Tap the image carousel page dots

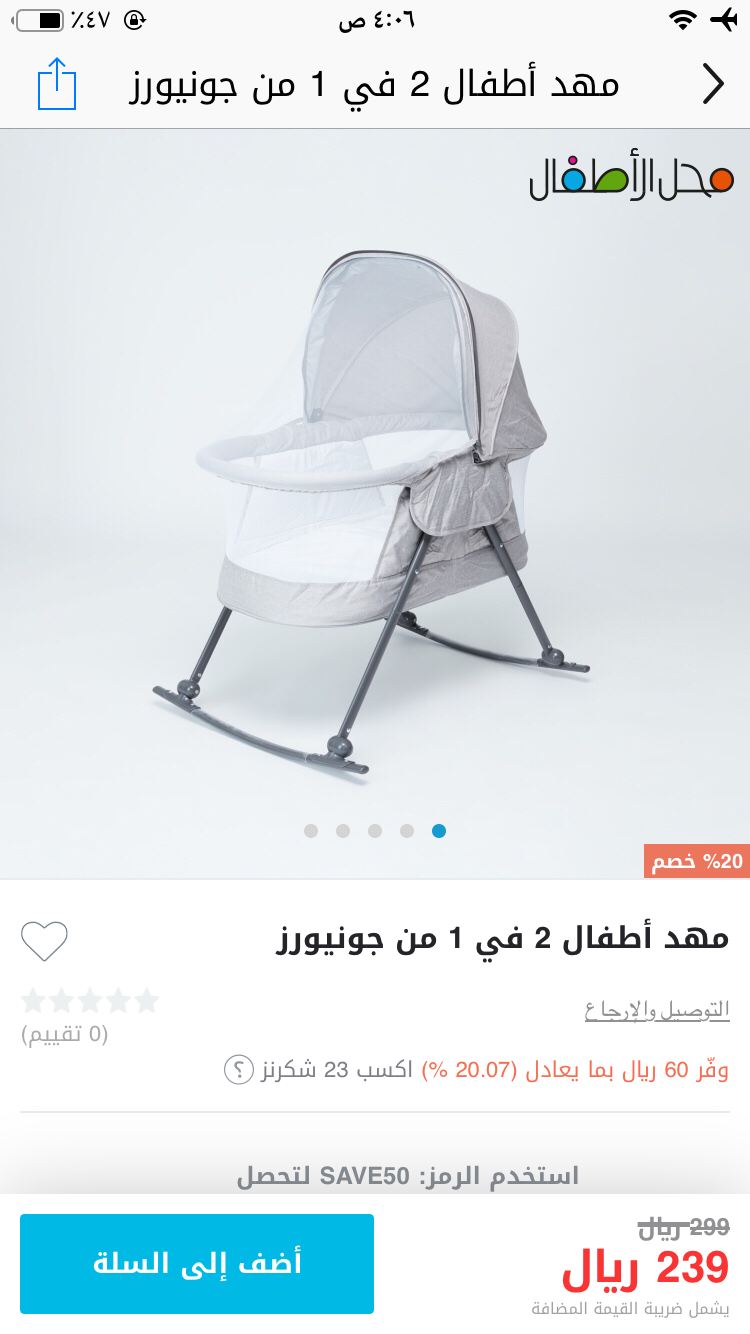[x=375, y=831]
